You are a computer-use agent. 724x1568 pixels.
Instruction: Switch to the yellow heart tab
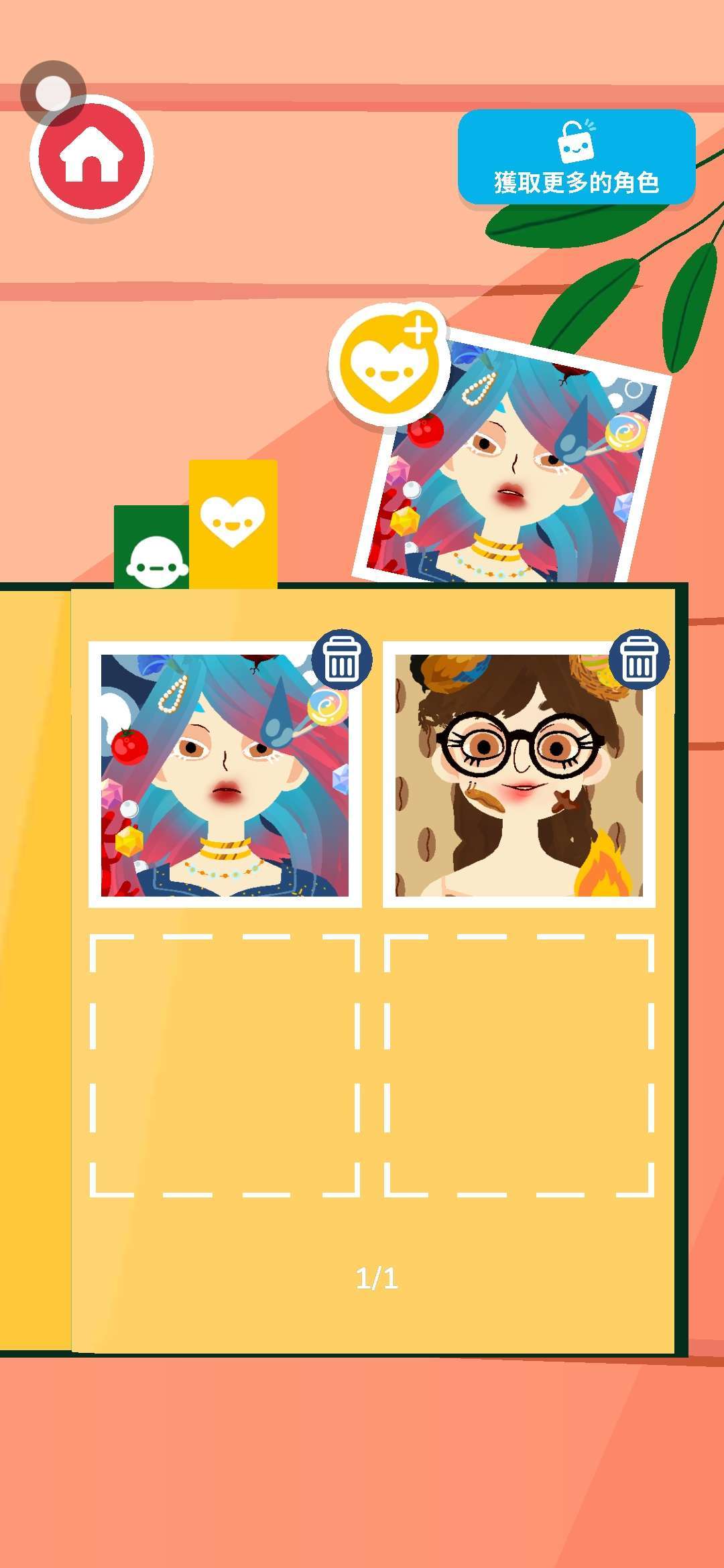click(233, 524)
